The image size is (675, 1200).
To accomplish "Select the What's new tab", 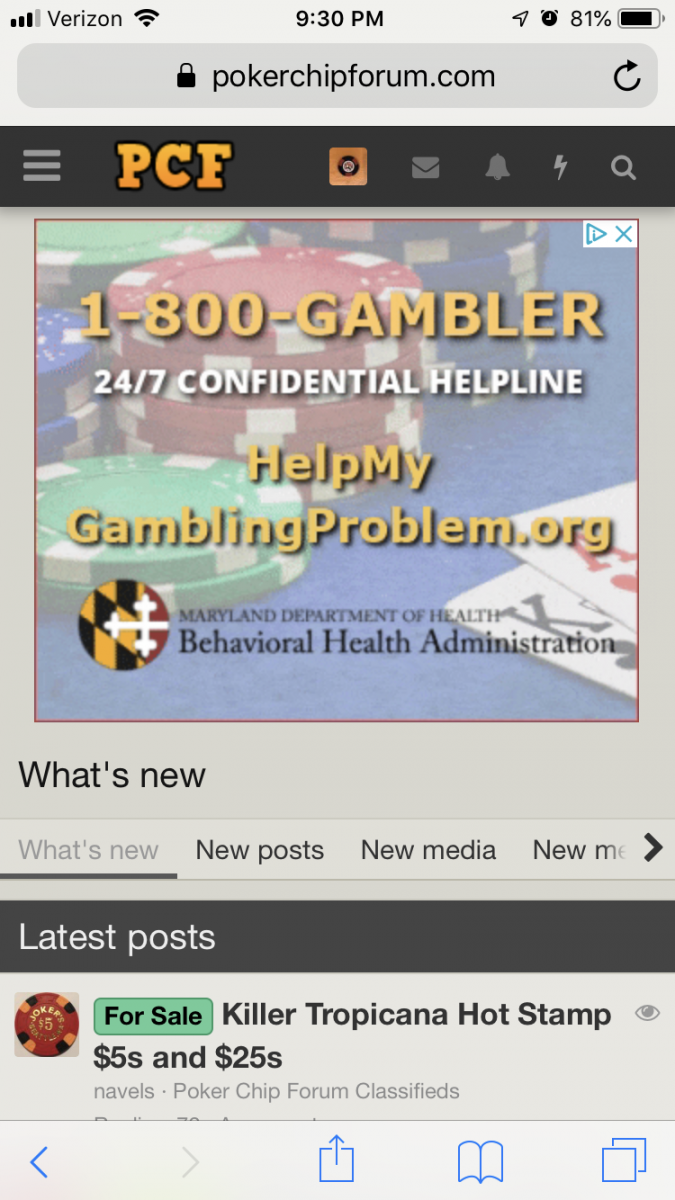I will tap(88, 850).
